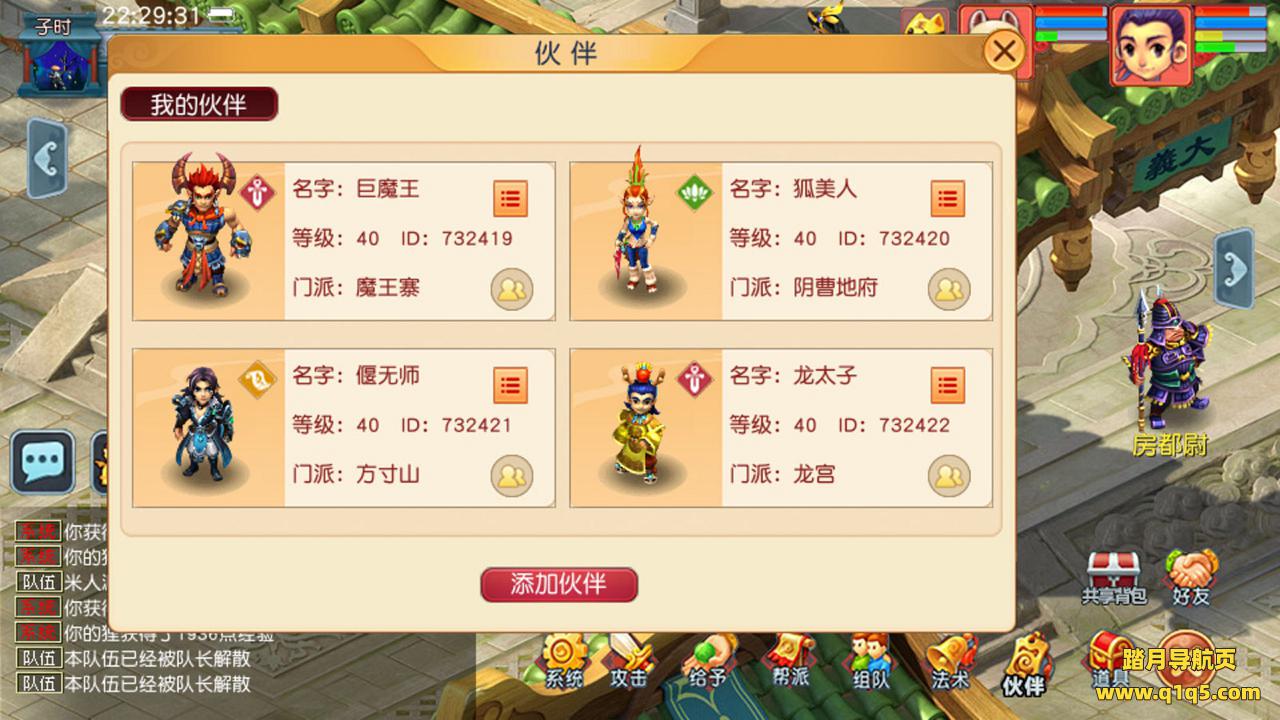The width and height of the screenshot is (1280, 720).
Task: Open the 系统 settings menu
Action: coord(564,662)
